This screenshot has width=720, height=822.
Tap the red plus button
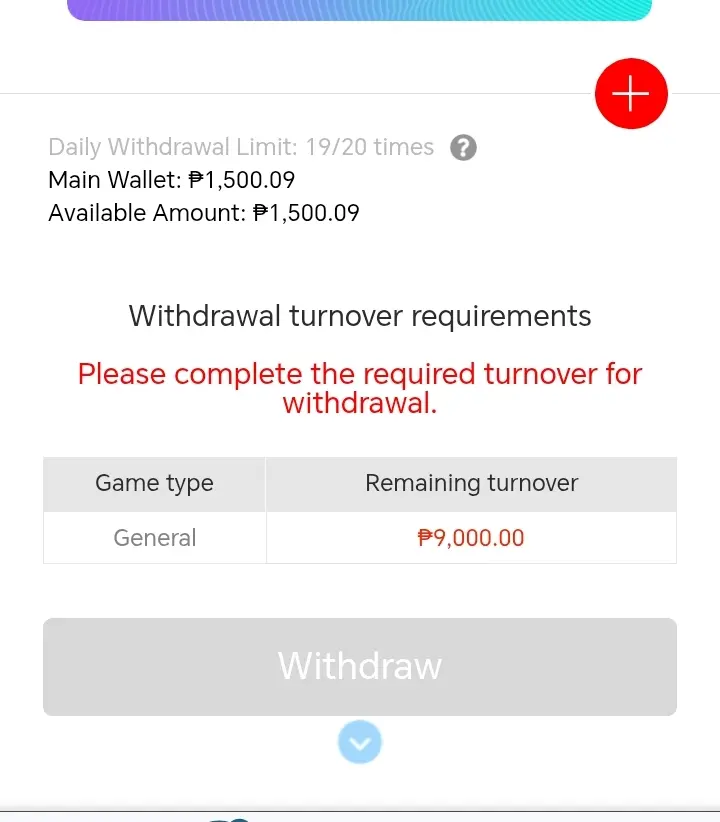click(x=631, y=93)
